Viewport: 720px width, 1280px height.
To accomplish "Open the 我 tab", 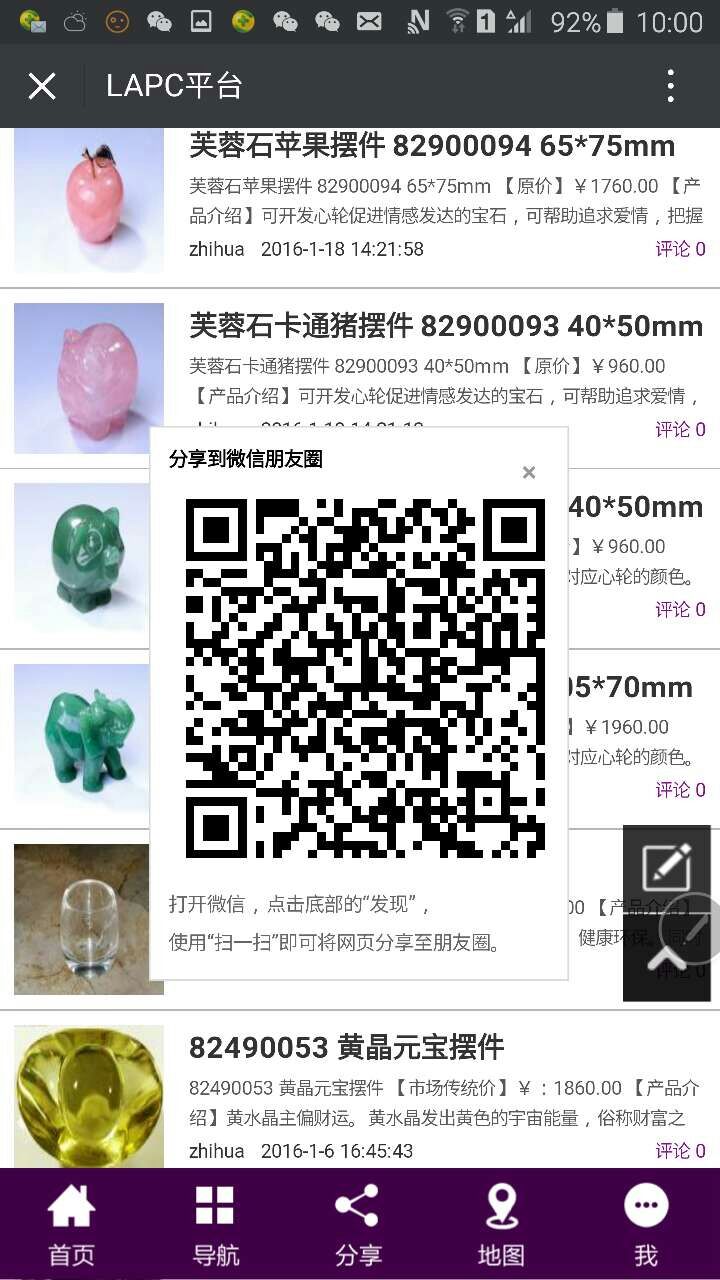I will [x=646, y=1225].
